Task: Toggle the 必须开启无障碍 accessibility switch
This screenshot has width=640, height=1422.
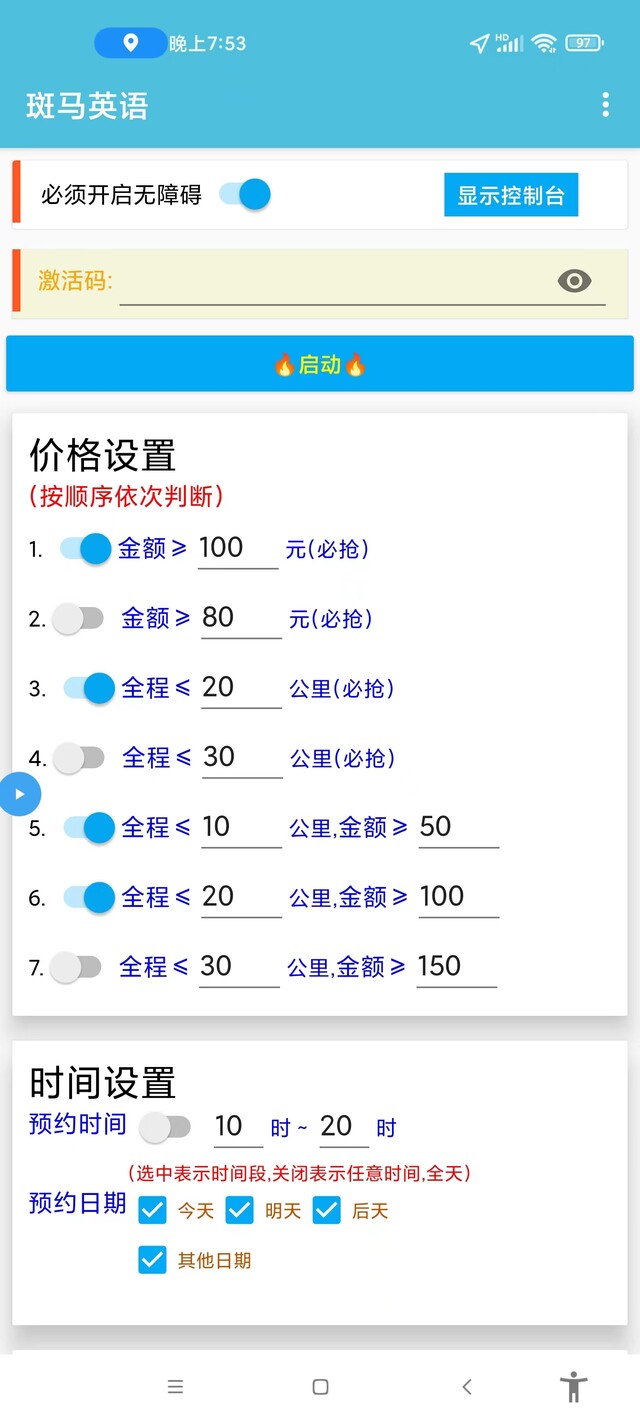Action: (x=245, y=194)
